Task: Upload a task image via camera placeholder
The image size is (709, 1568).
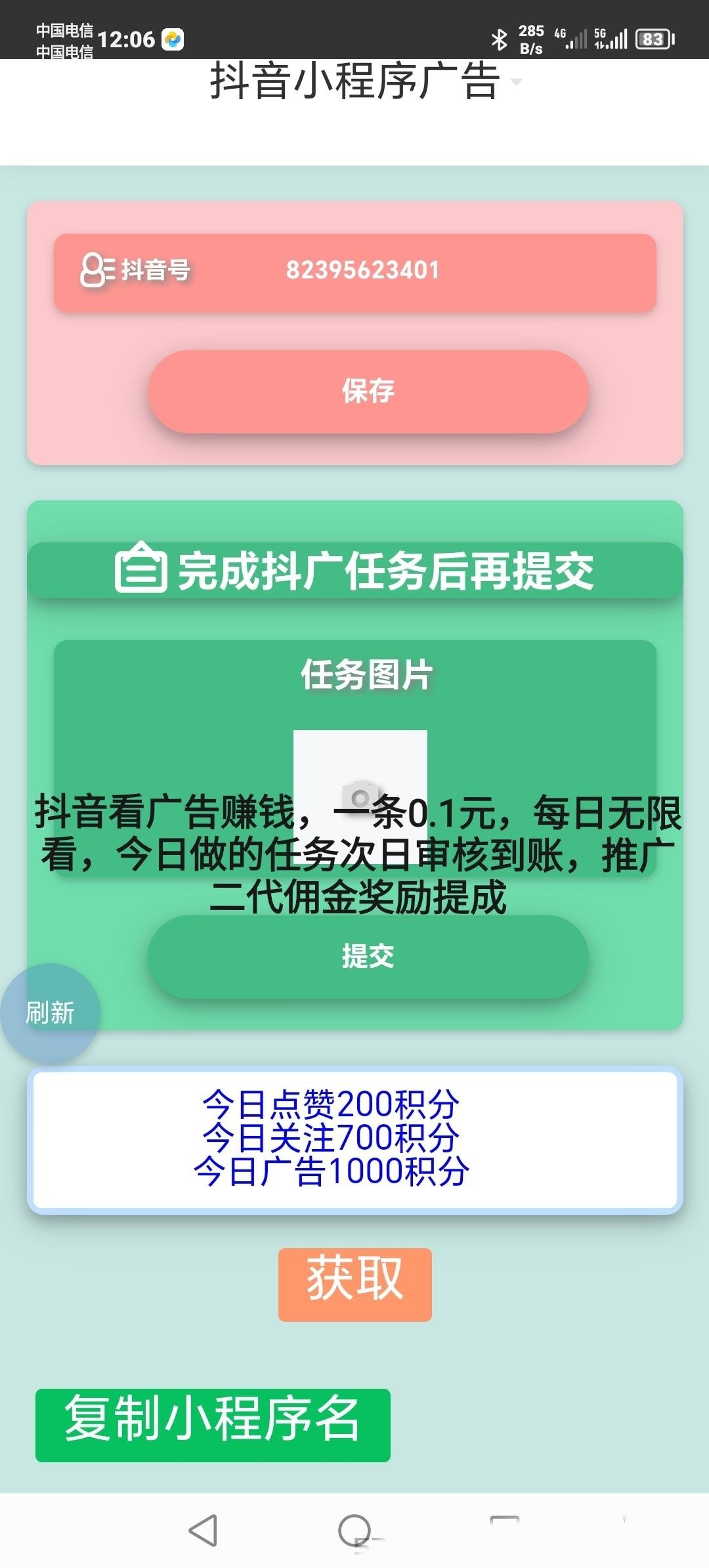Action: 360,796
